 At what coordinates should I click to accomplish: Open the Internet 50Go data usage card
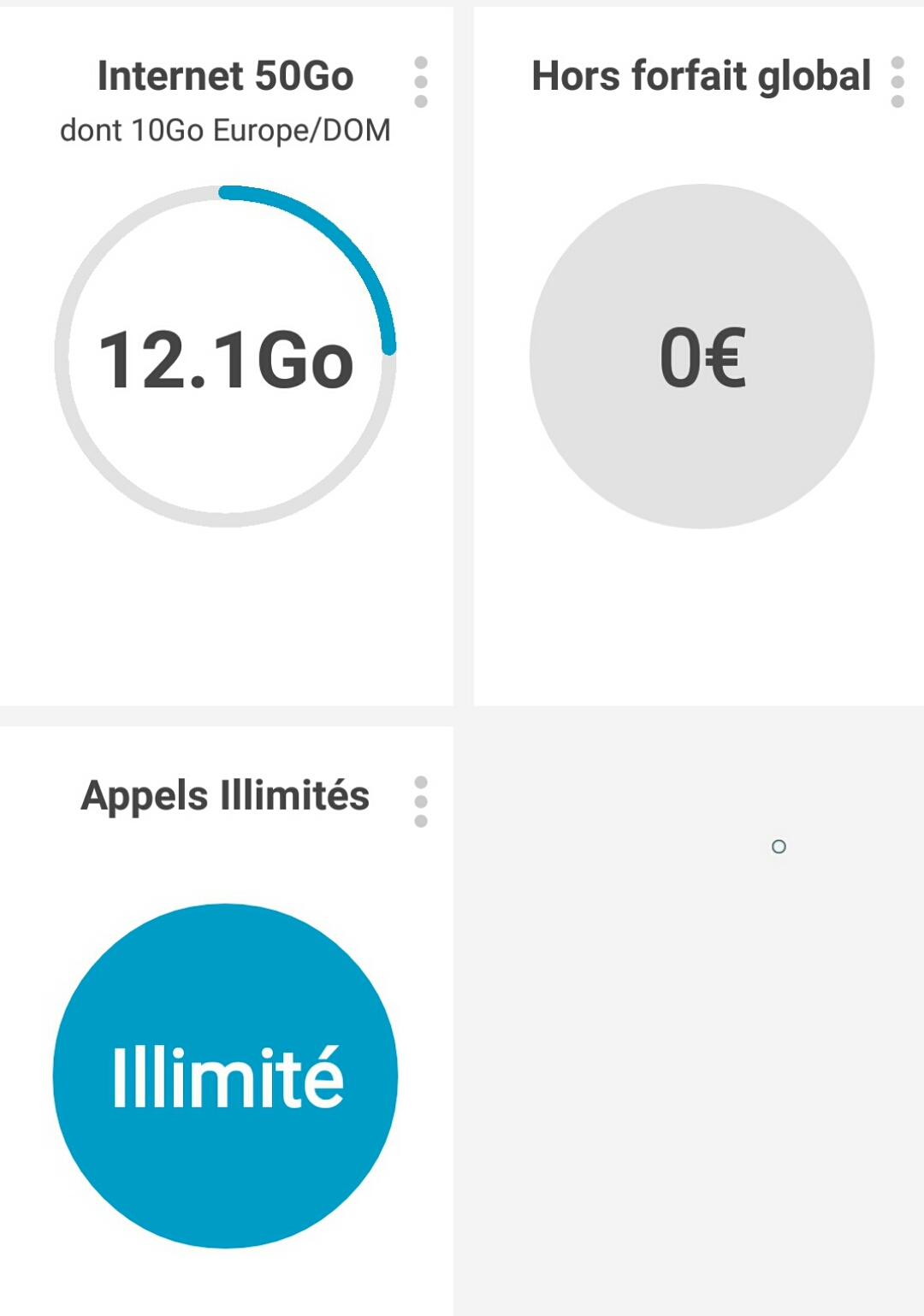[225, 357]
